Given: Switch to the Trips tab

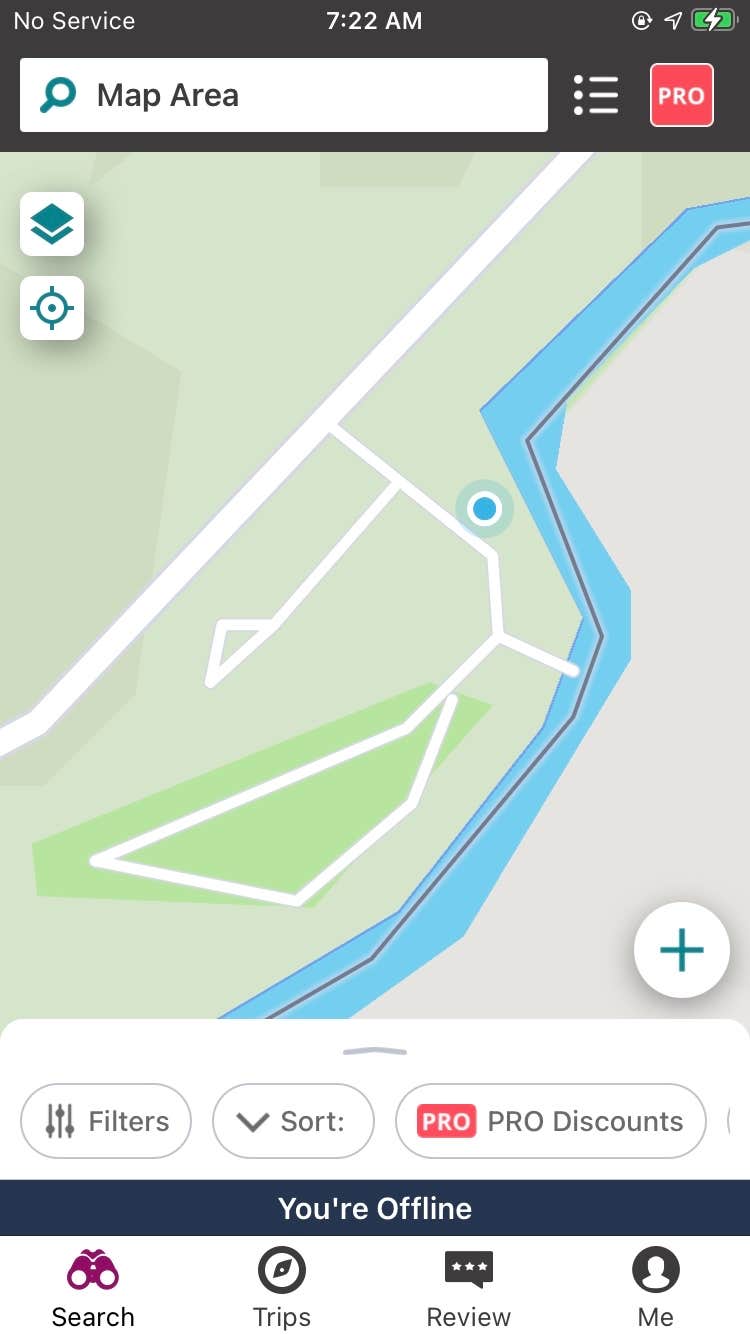Looking at the screenshot, I should tap(282, 1288).
